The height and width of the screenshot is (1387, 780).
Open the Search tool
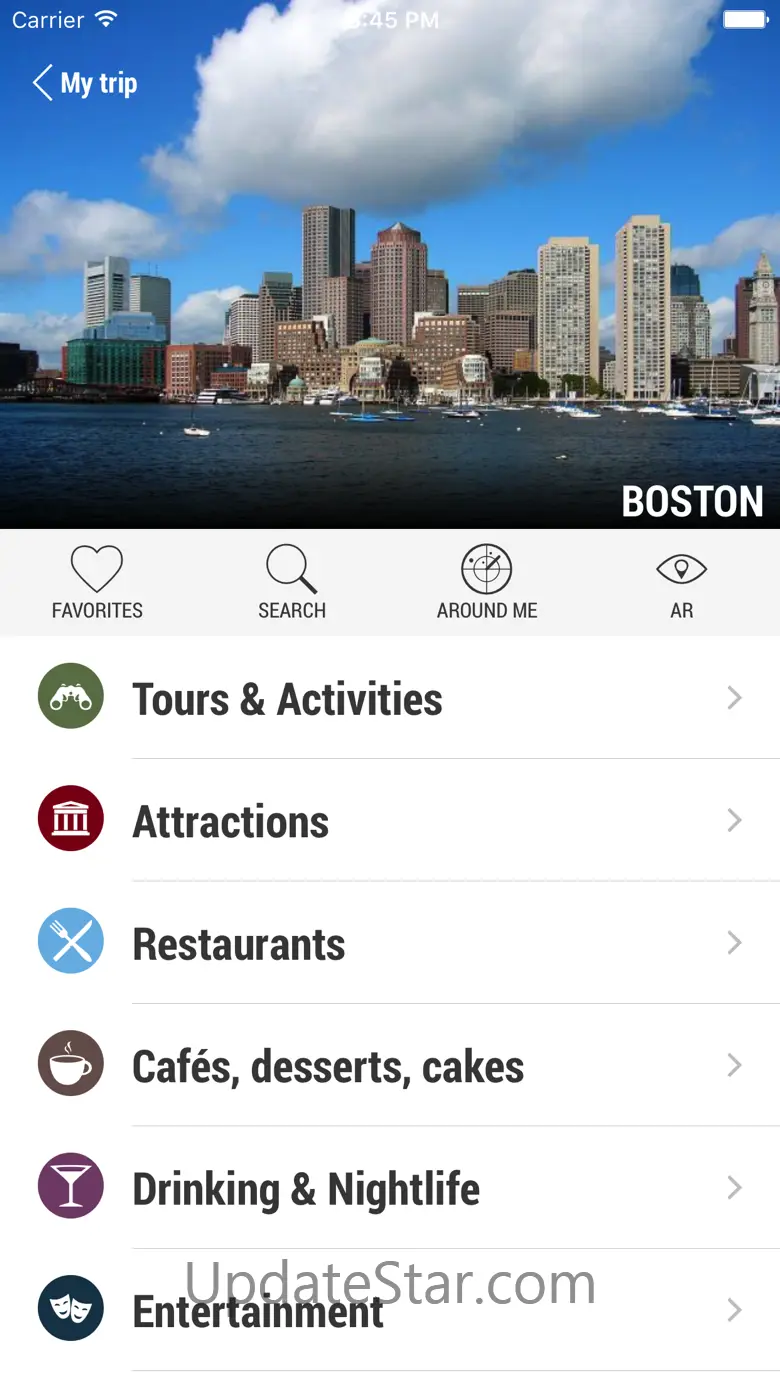tap(292, 582)
